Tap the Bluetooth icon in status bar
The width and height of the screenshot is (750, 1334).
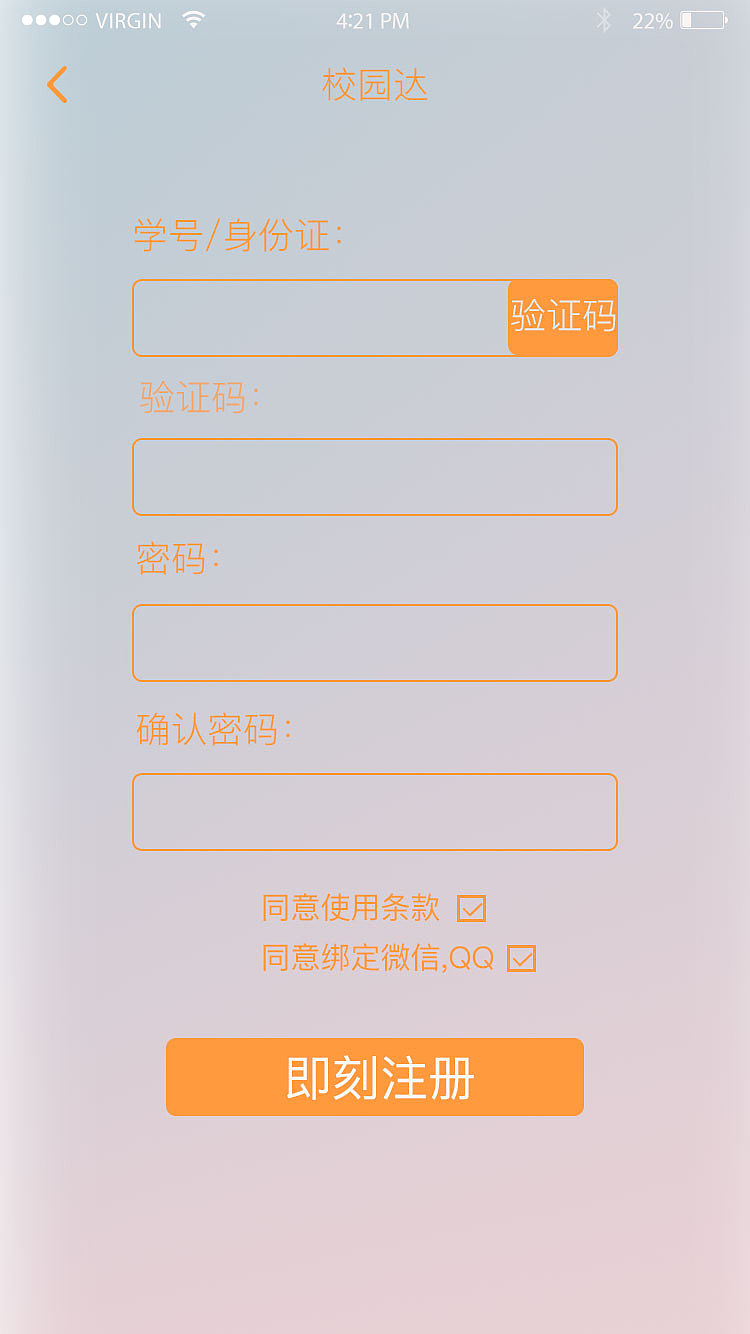pyautogui.click(x=604, y=19)
